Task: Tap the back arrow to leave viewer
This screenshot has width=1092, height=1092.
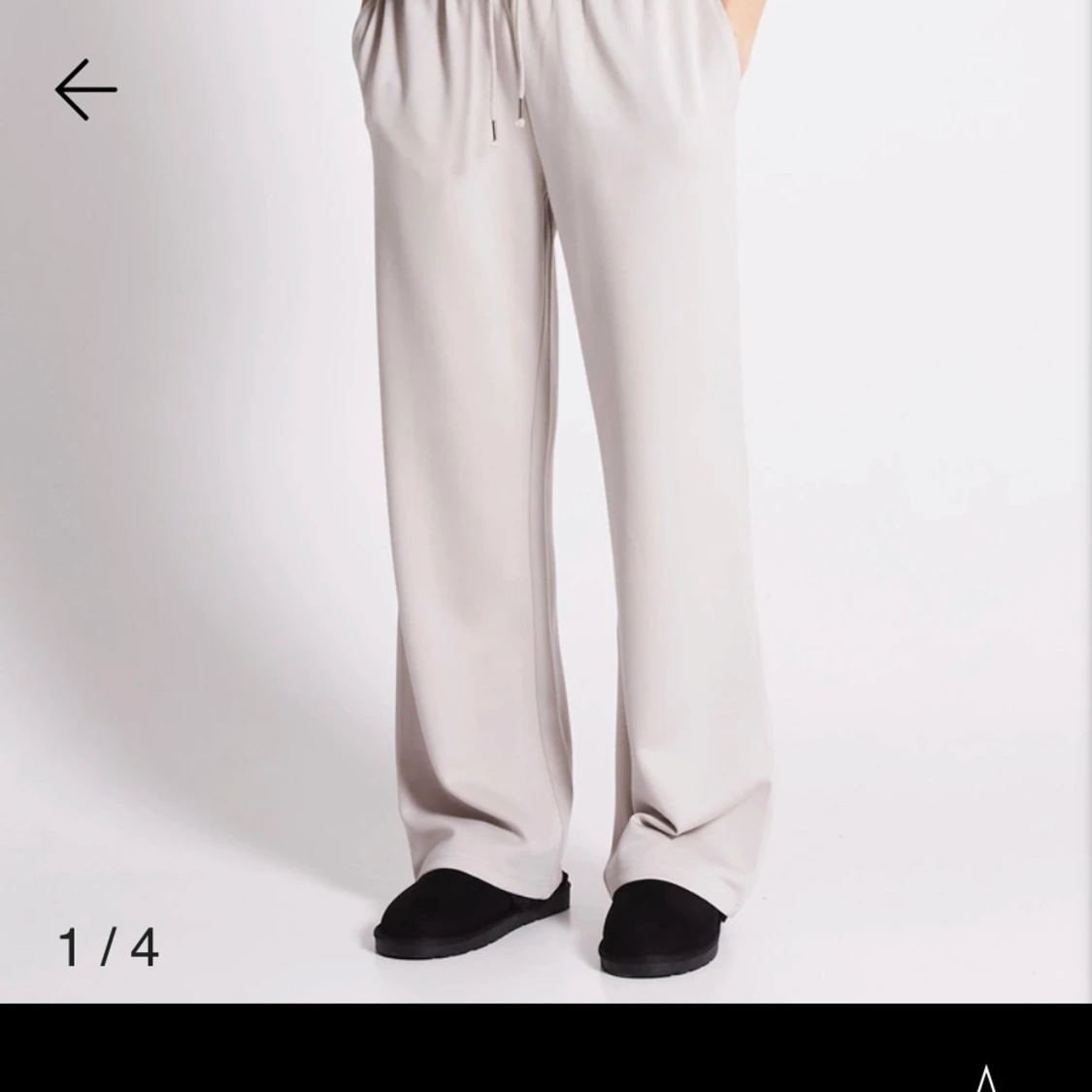Action: point(85,90)
